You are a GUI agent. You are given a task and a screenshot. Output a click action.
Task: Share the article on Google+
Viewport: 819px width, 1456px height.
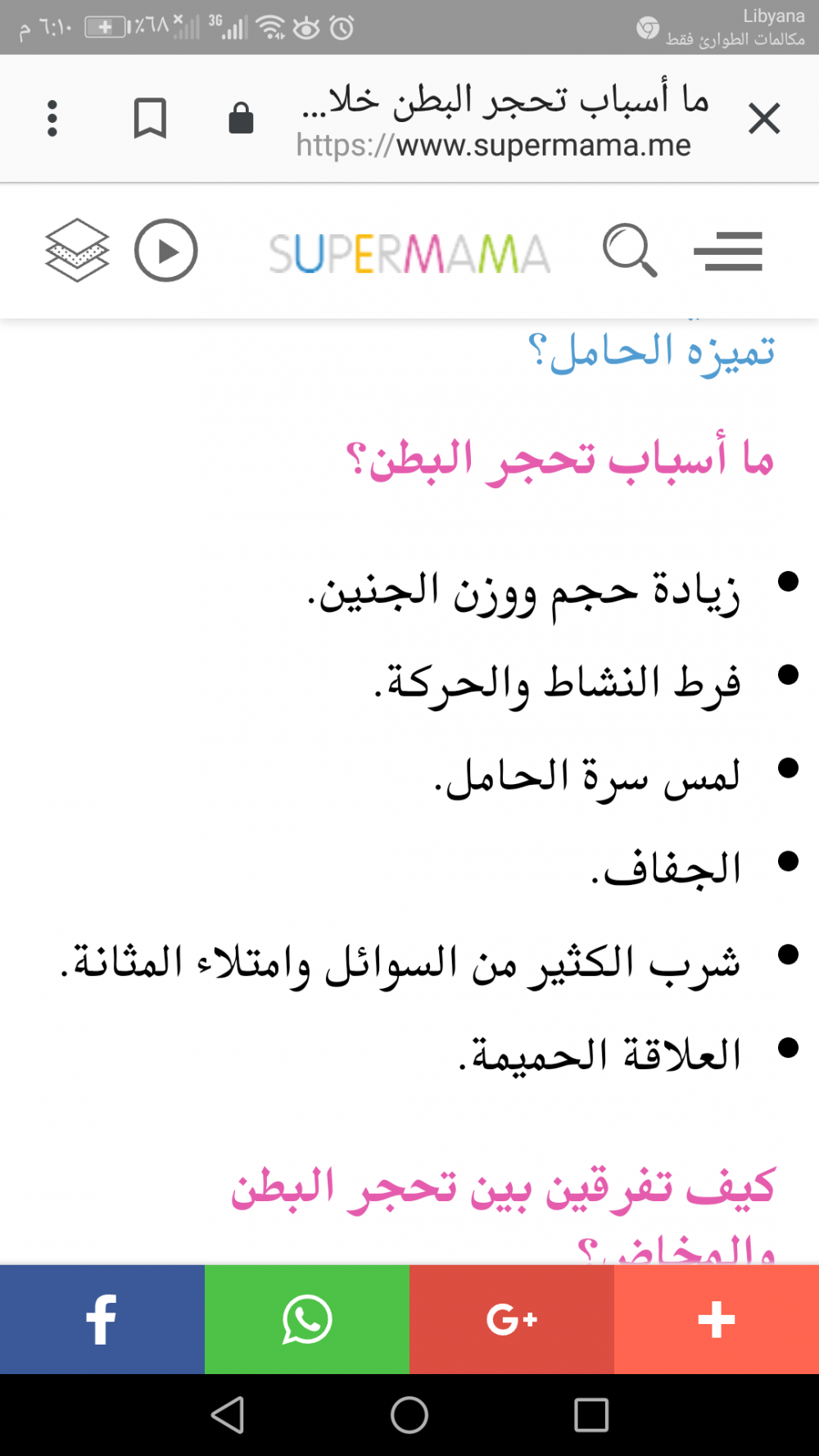[512, 1319]
